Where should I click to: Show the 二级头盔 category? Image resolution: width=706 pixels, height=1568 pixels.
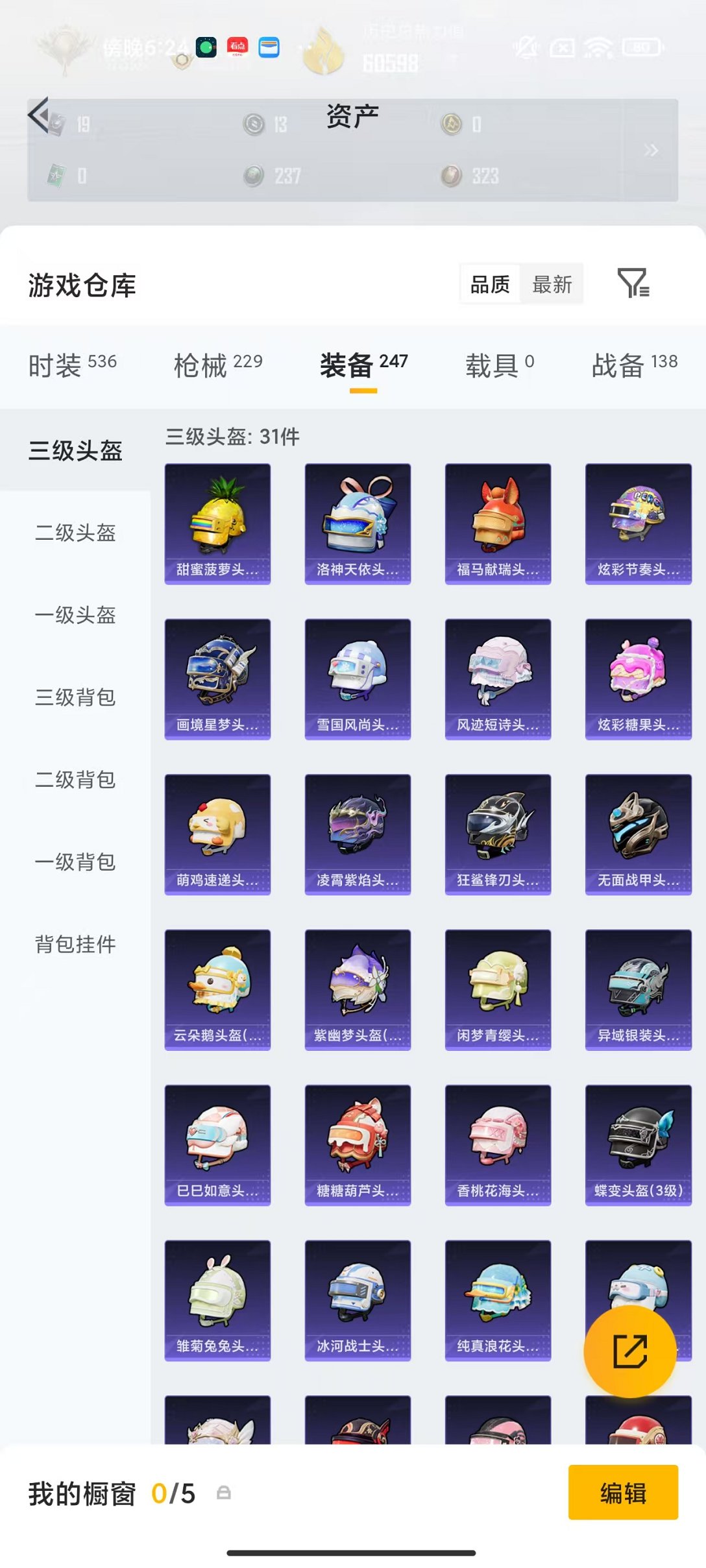click(75, 533)
